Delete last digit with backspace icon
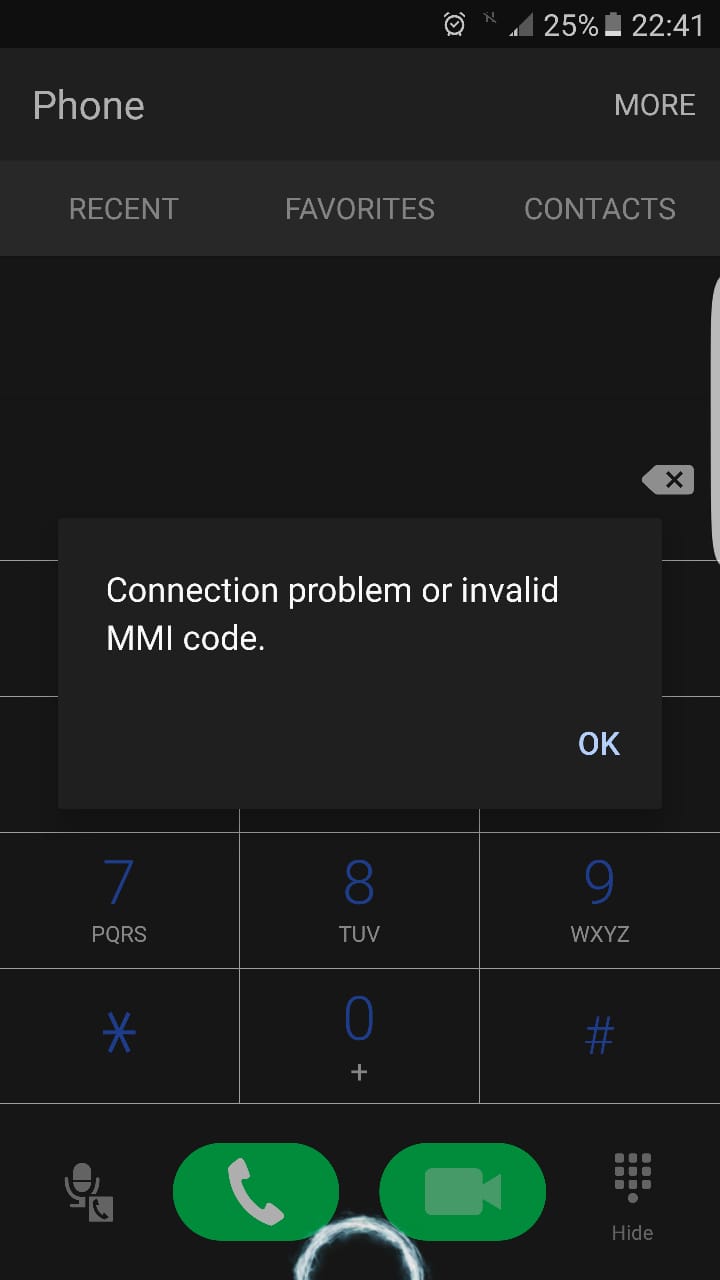Viewport: 720px width, 1280px height. click(668, 480)
